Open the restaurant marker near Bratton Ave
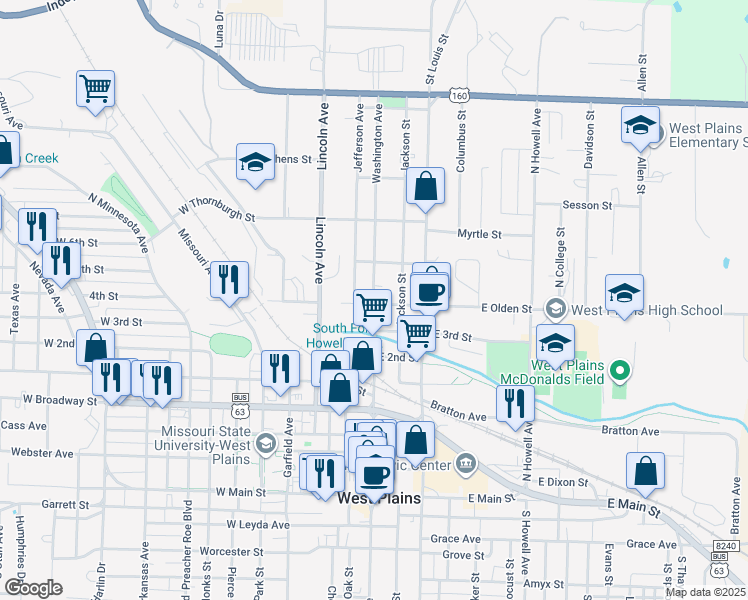Screen dimensions: 748x600 (x=514, y=403)
